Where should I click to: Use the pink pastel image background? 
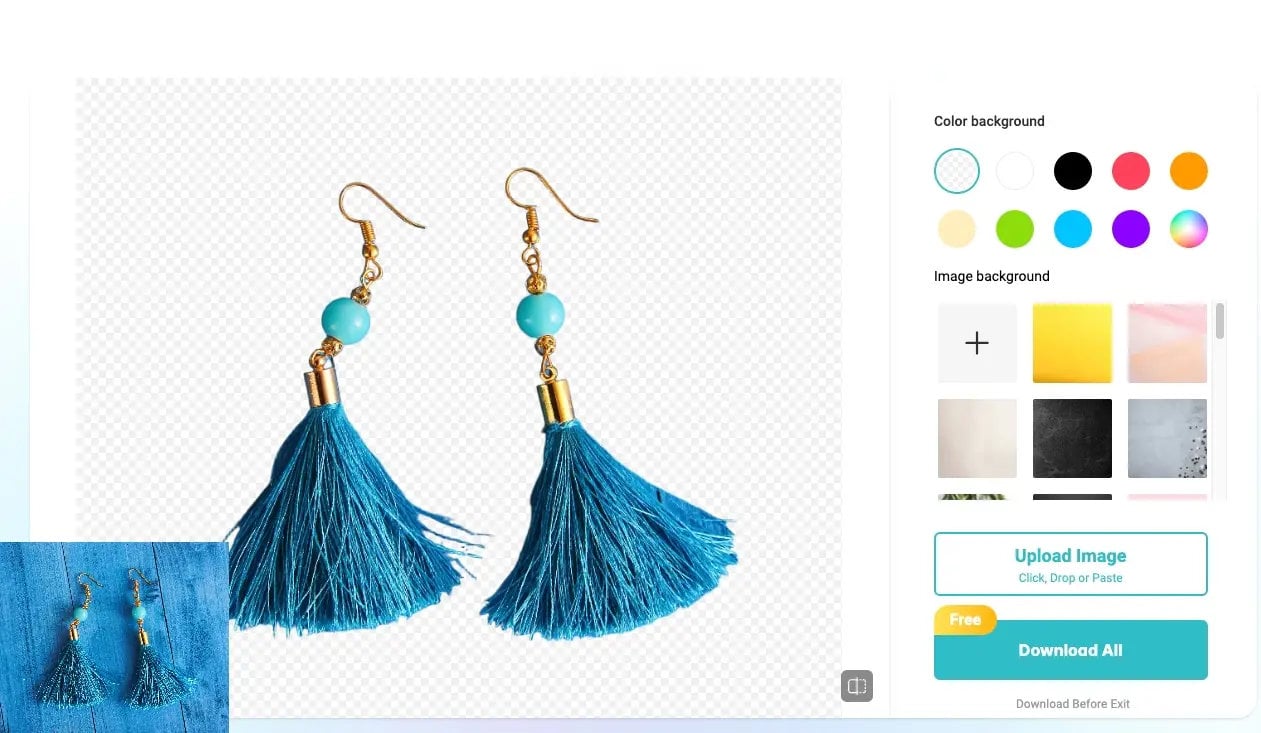(1166, 343)
